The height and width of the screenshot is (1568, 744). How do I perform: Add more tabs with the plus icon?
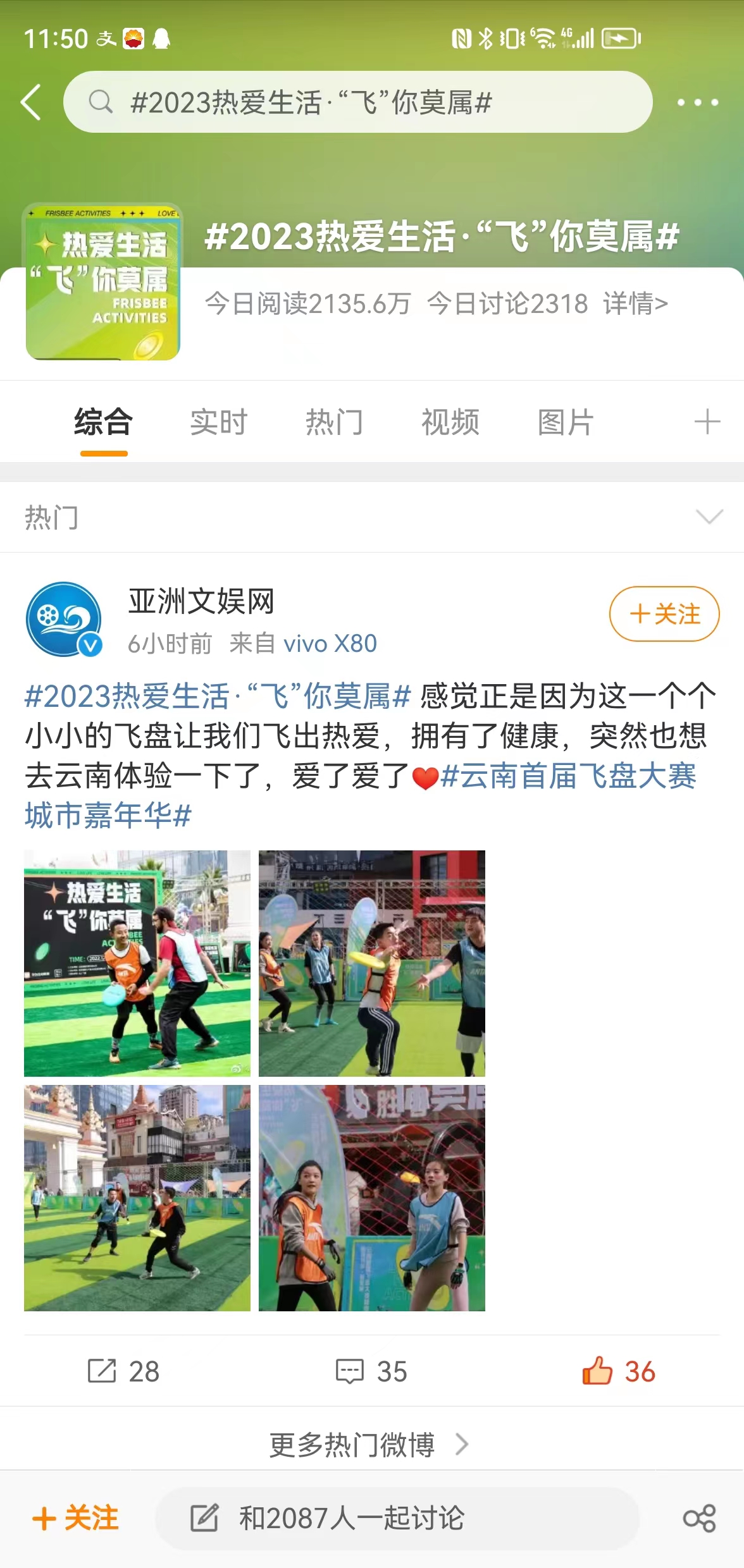click(707, 422)
